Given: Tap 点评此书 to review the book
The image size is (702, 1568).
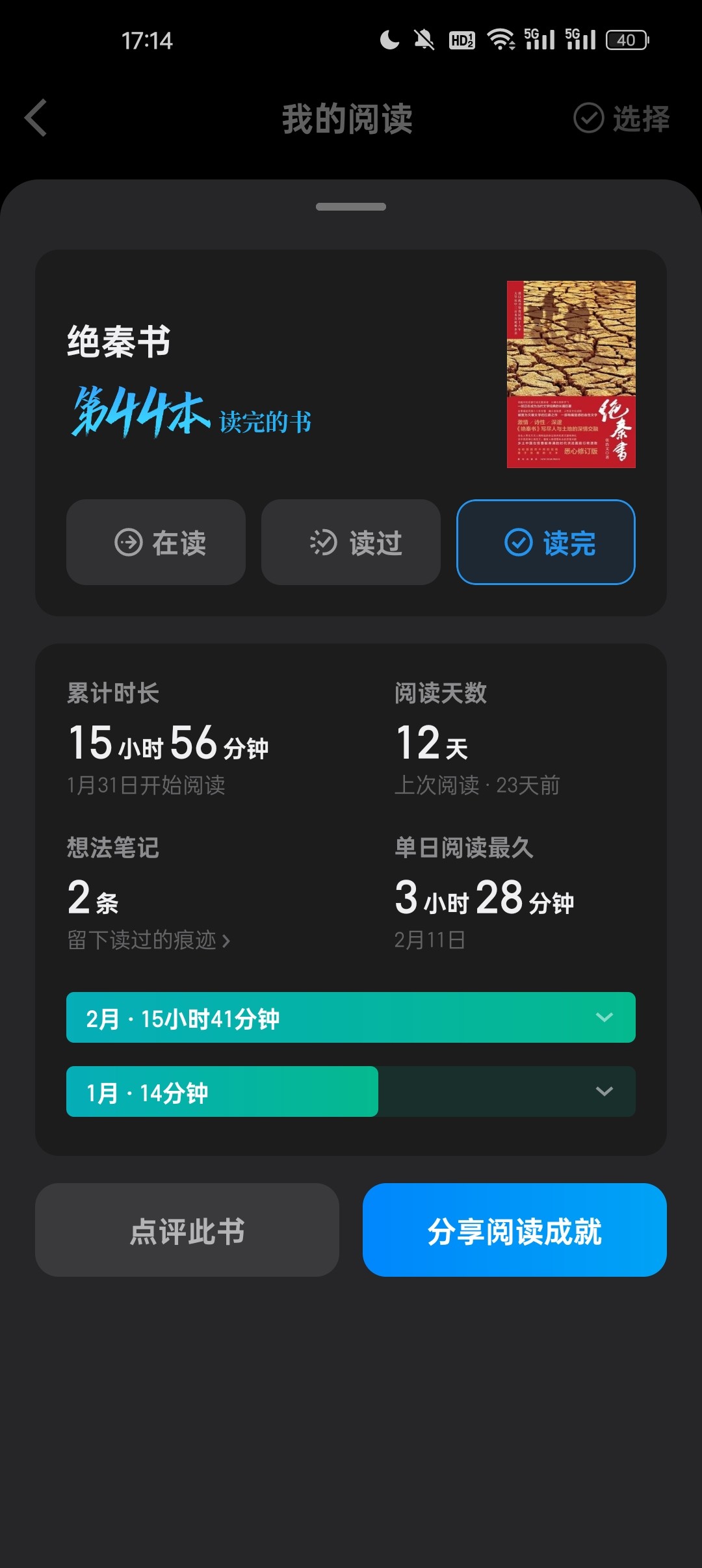Looking at the screenshot, I should [187, 1230].
